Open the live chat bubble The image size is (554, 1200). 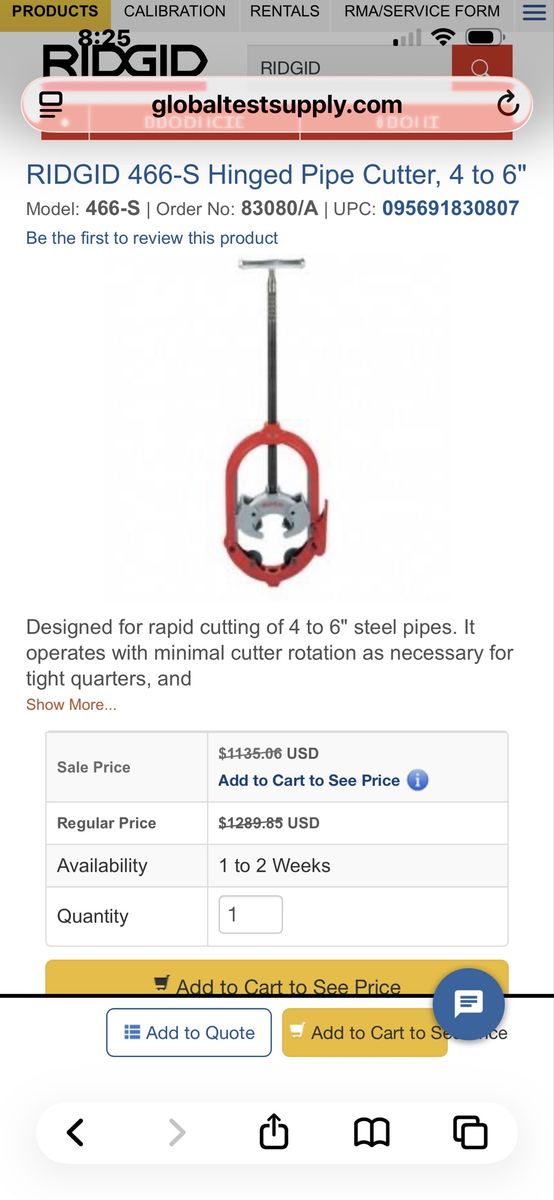click(469, 1004)
